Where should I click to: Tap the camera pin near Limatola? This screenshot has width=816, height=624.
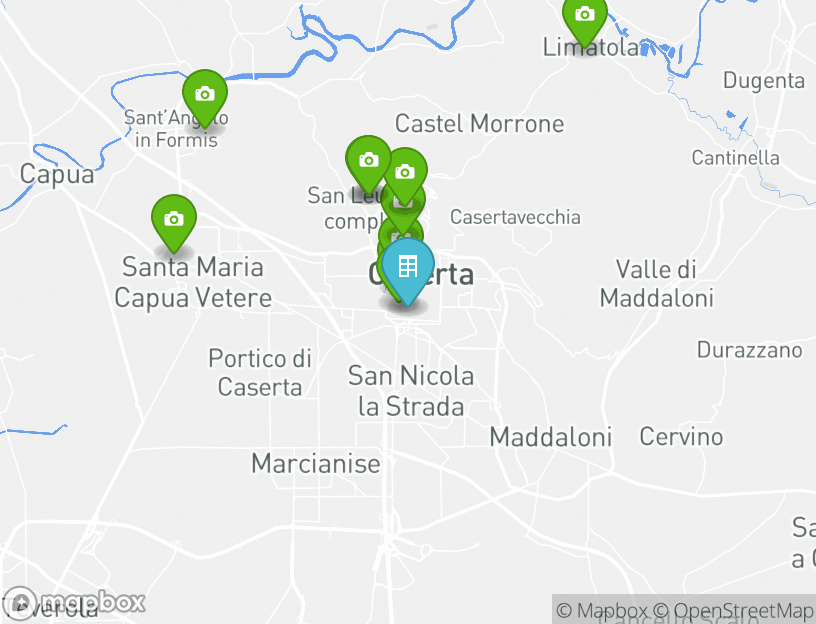click(x=584, y=17)
